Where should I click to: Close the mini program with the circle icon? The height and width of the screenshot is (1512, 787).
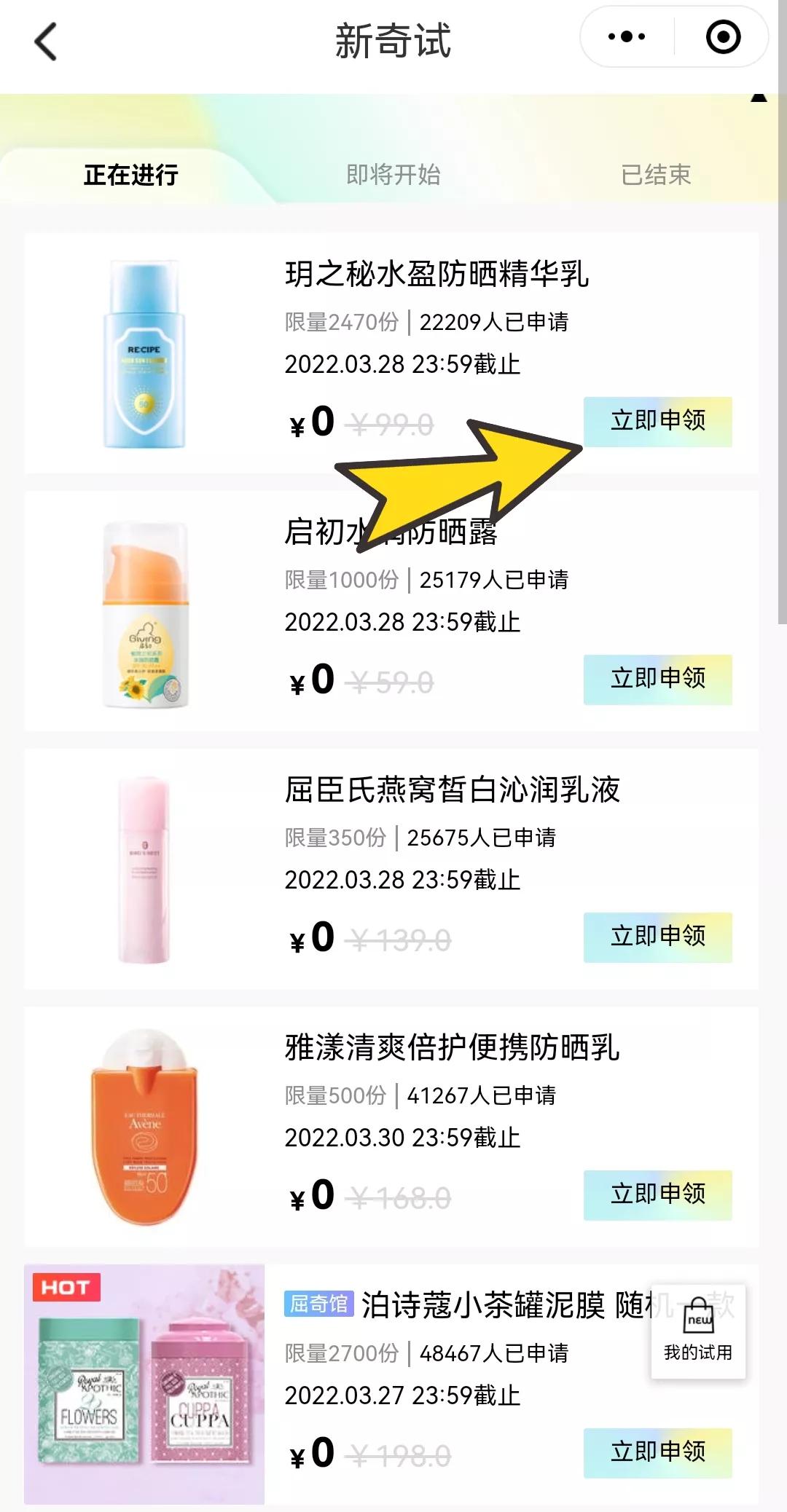point(723,37)
